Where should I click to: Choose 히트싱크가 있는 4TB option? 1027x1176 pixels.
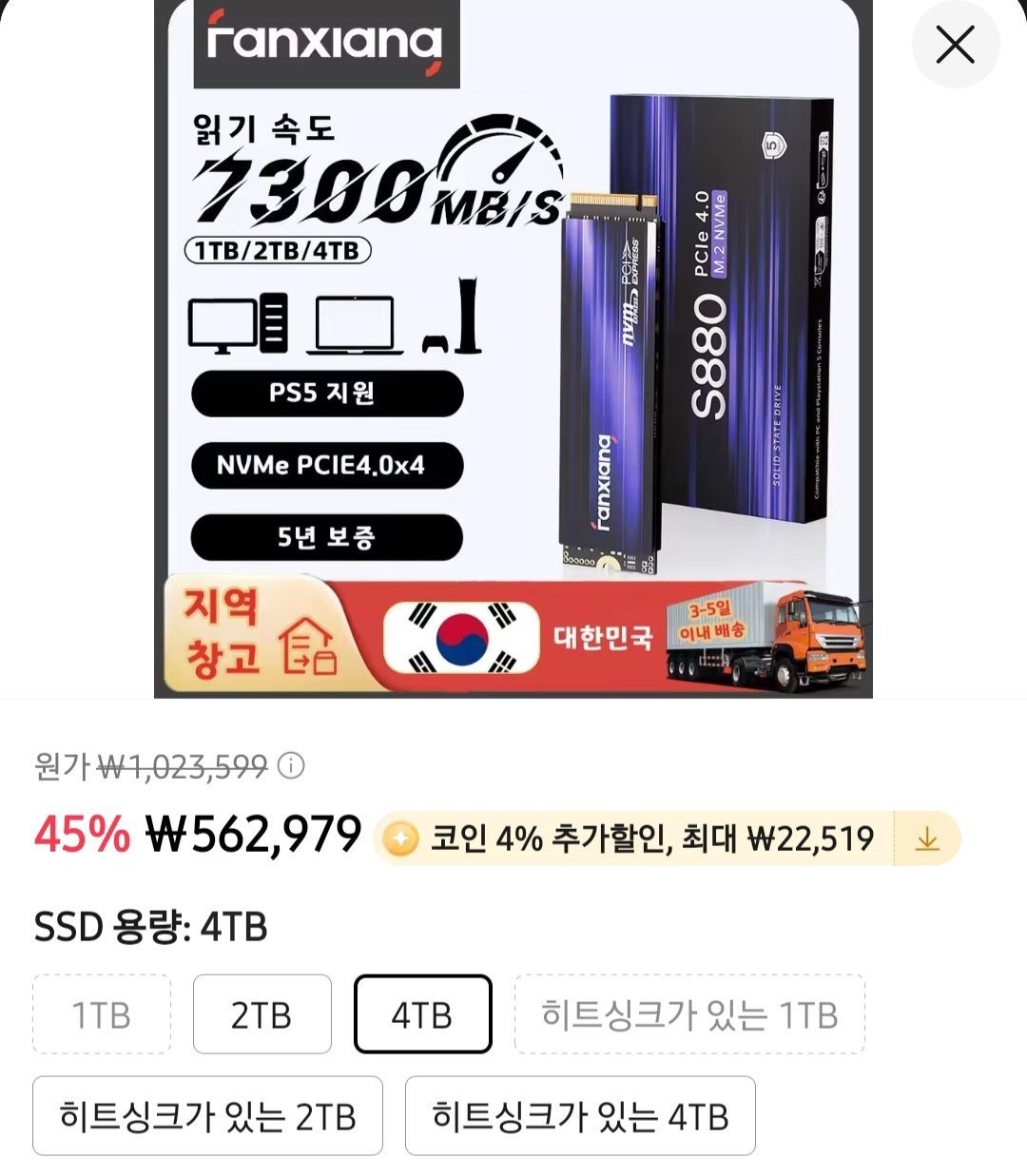click(580, 1115)
